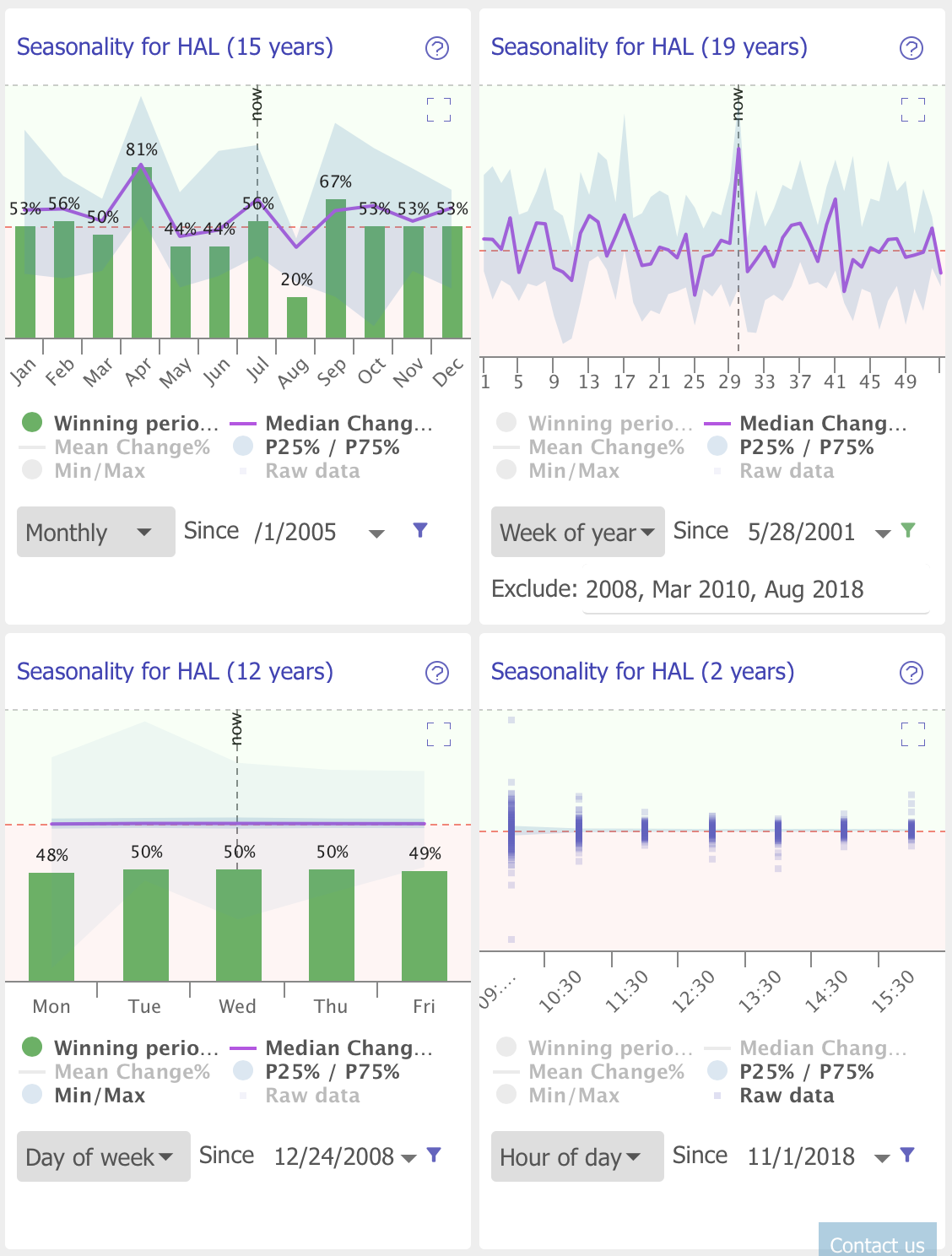Open the help icon on the day-of-week chart
952x1256 pixels.
coord(436,674)
